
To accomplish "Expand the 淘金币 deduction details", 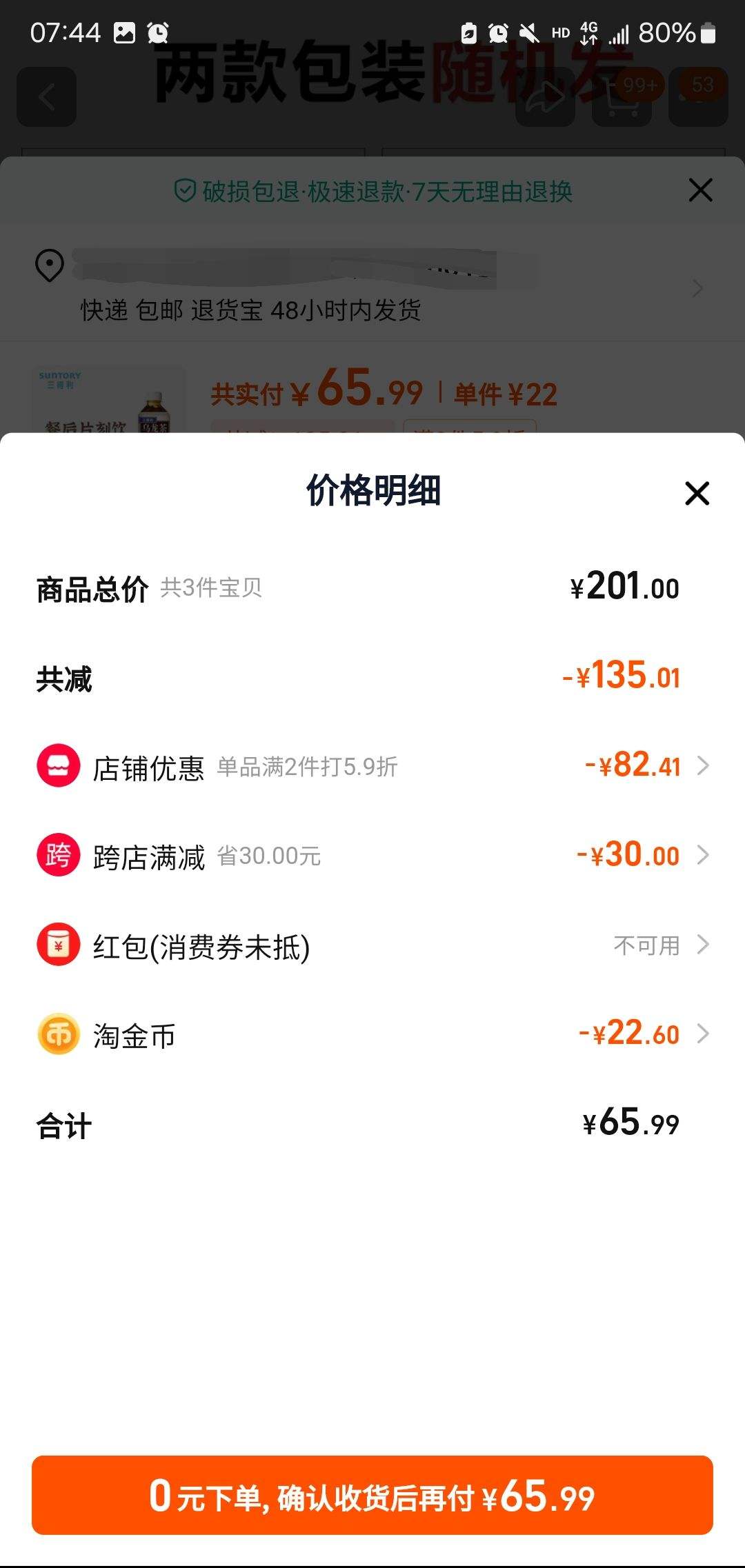I will pos(702,1034).
